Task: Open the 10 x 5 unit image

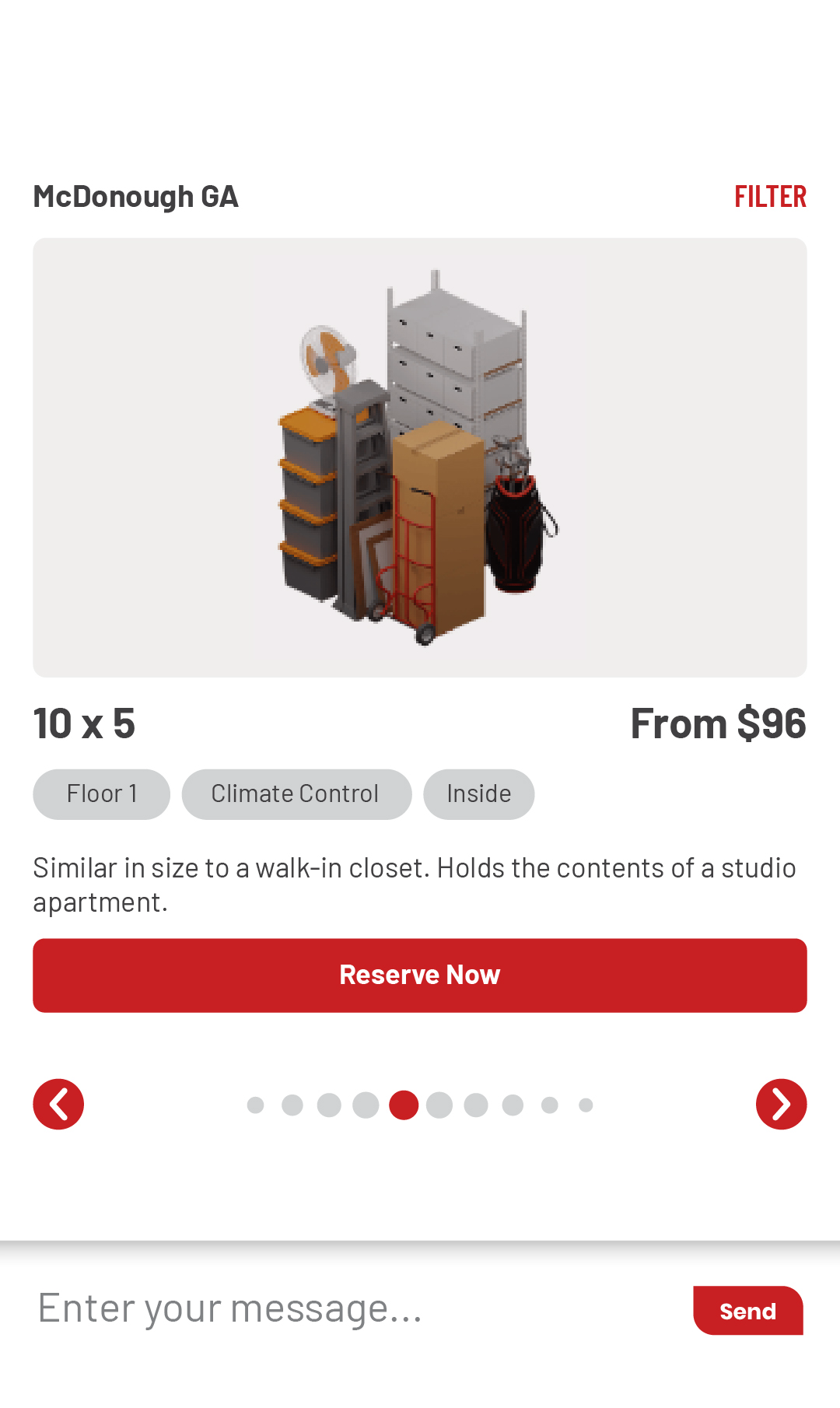Action: click(x=420, y=457)
